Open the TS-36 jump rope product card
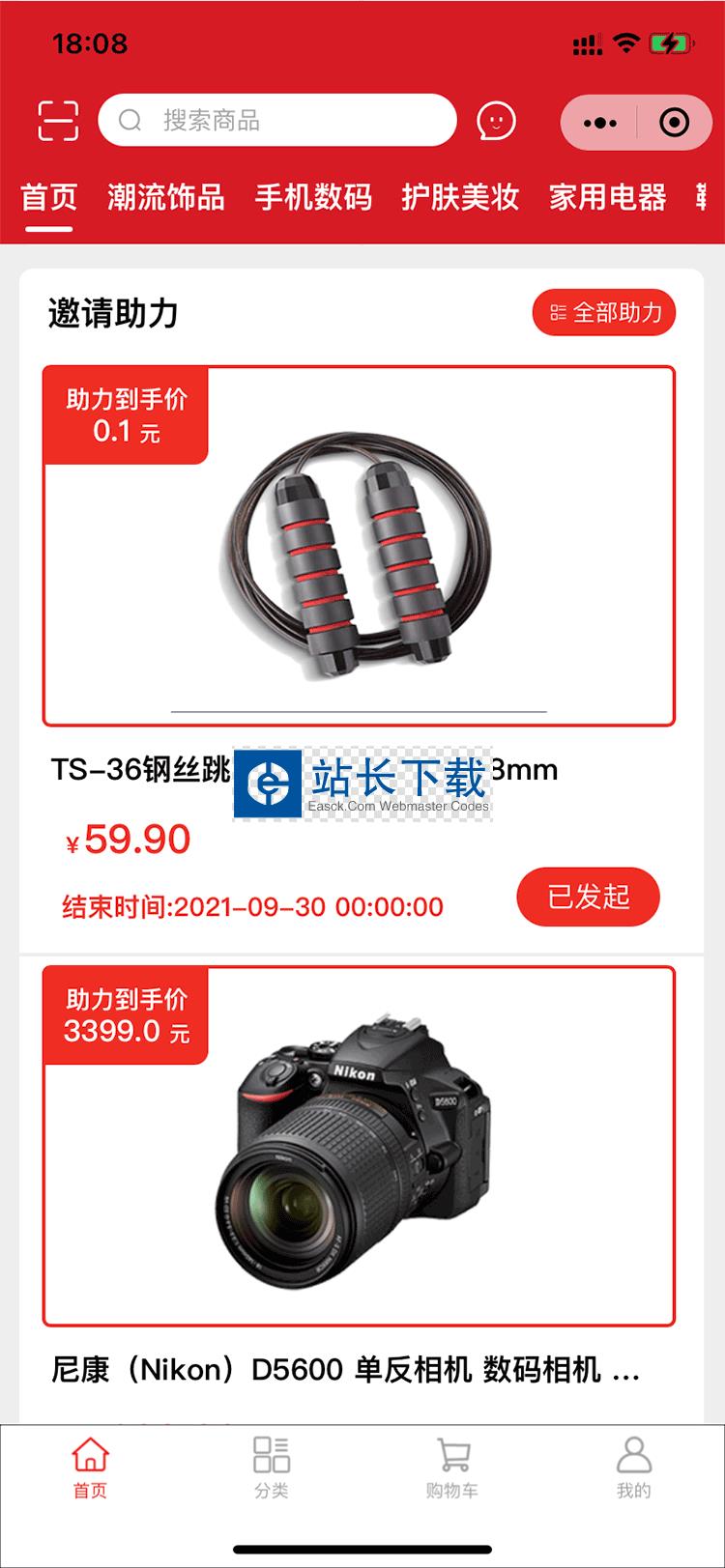Image resolution: width=725 pixels, height=1568 pixels. click(x=359, y=546)
